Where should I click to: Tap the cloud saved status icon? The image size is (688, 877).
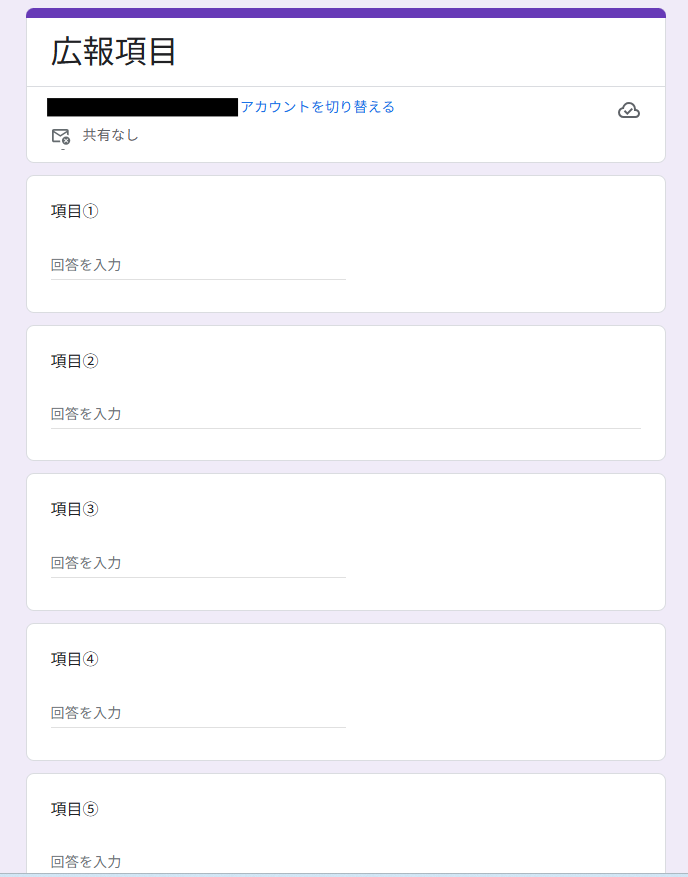point(629,110)
